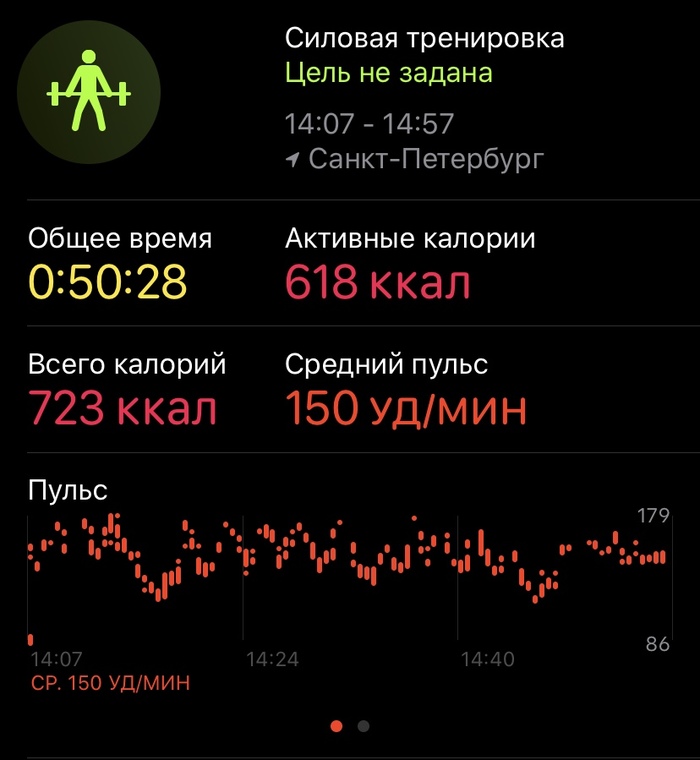Screen dimensions: 700x760
Task: Select the first page indicator dot
Action: point(337,726)
